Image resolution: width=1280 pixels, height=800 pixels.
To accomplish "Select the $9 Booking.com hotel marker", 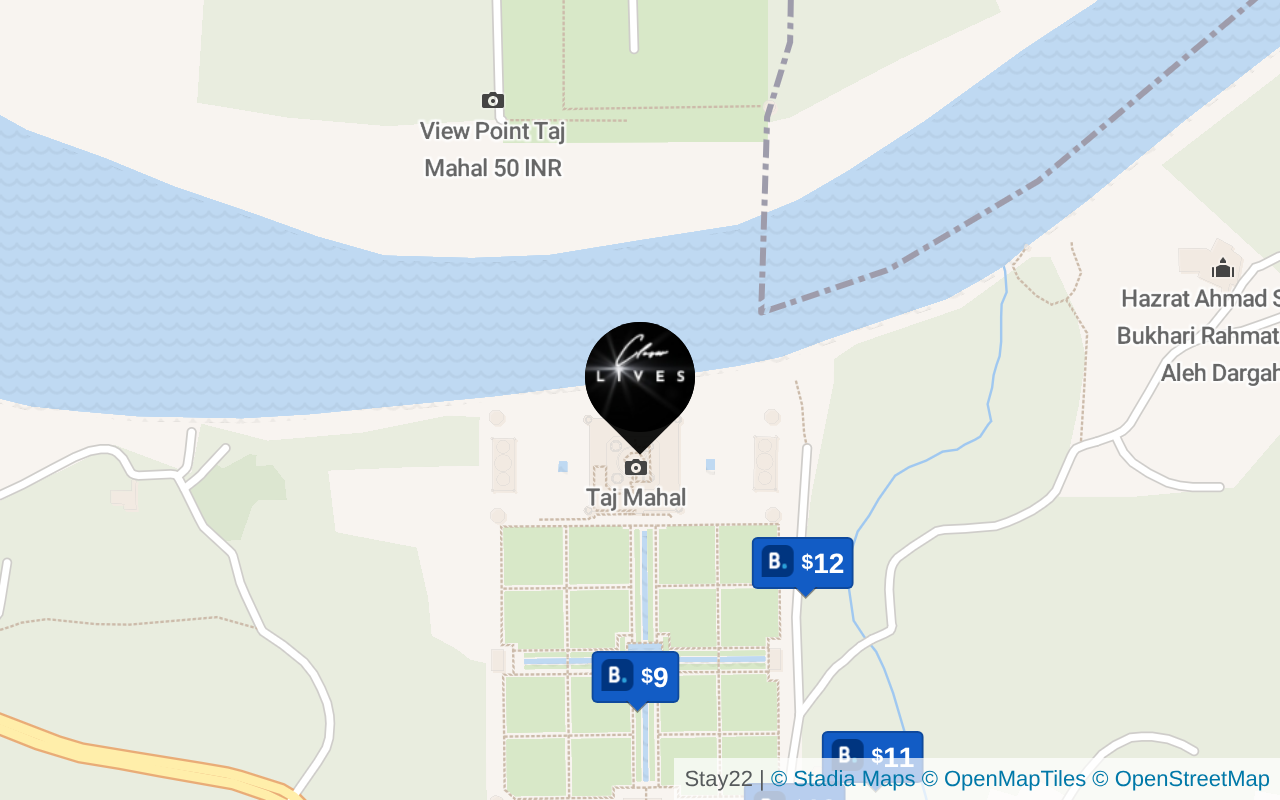I will (635, 677).
